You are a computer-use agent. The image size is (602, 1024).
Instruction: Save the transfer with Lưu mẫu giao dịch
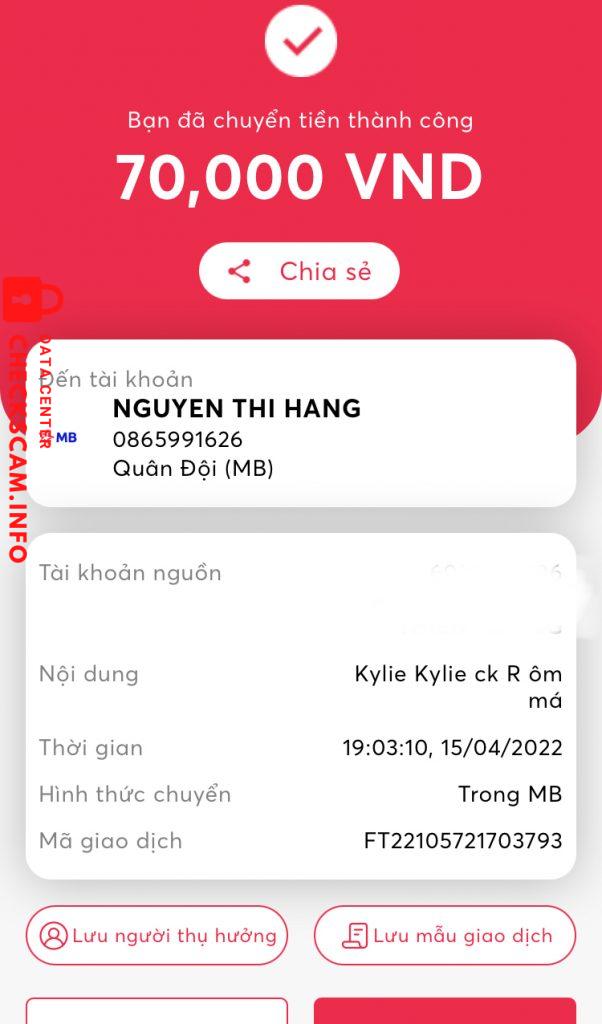tap(445, 935)
